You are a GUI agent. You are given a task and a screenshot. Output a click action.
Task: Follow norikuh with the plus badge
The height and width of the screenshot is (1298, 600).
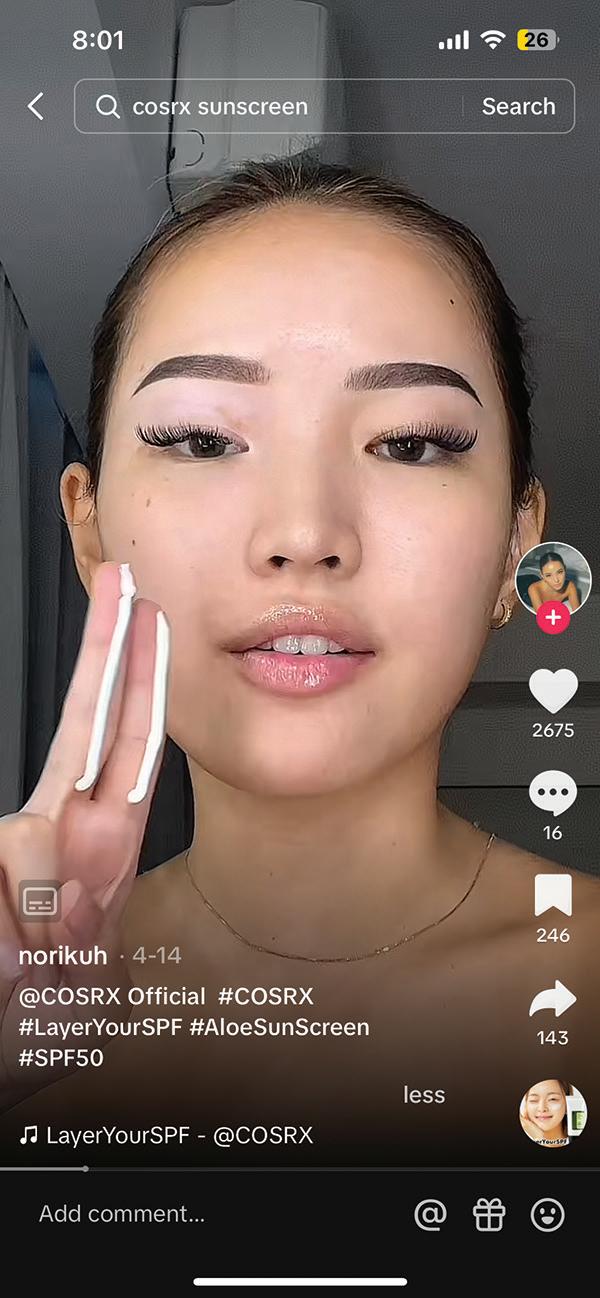pos(552,618)
